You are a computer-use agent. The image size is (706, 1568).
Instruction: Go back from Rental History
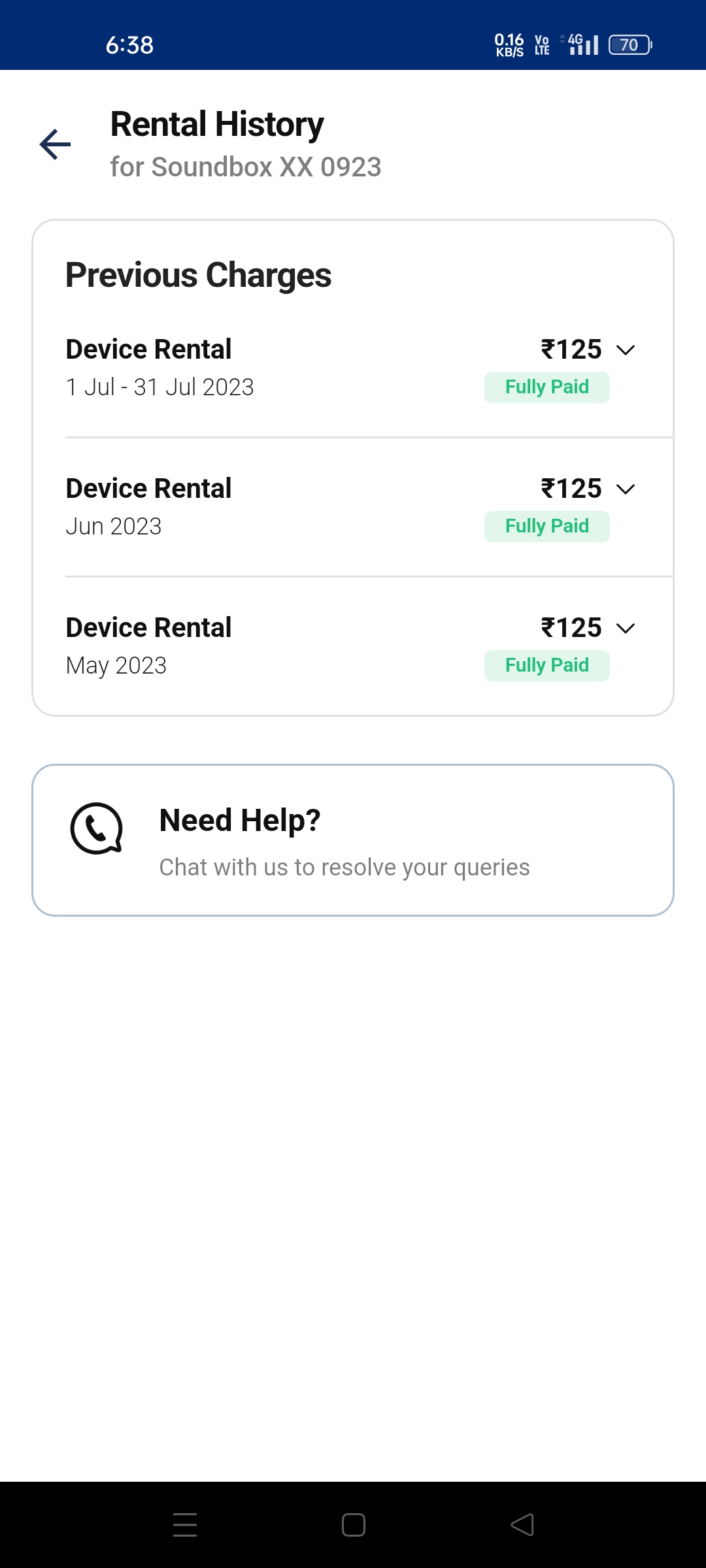[x=56, y=144]
